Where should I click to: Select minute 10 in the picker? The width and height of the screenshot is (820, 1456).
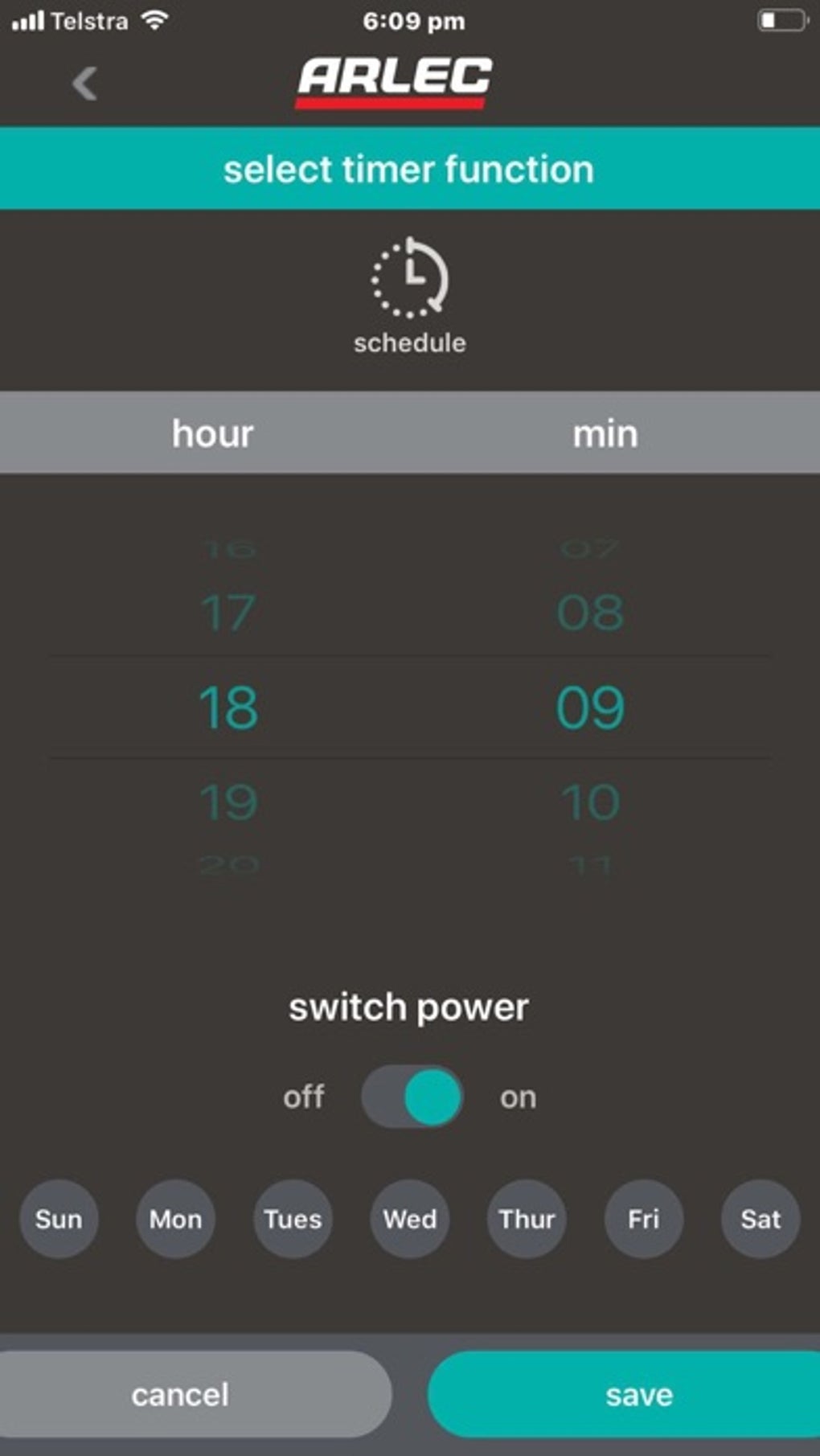(x=590, y=802)
